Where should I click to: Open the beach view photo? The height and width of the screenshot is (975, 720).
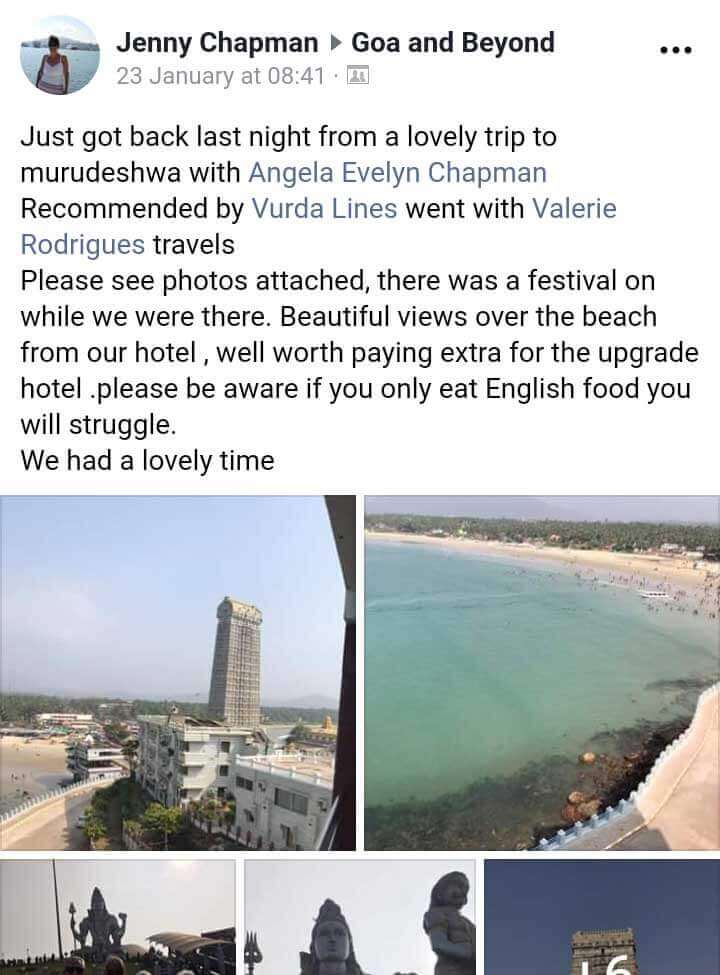541,672
